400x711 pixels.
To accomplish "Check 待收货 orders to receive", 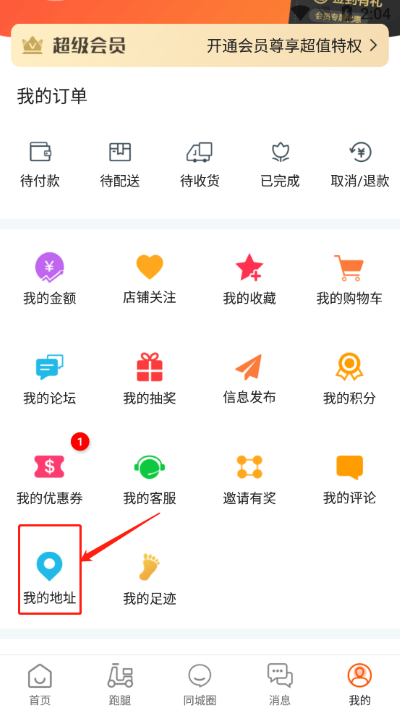I will (200, 165).
